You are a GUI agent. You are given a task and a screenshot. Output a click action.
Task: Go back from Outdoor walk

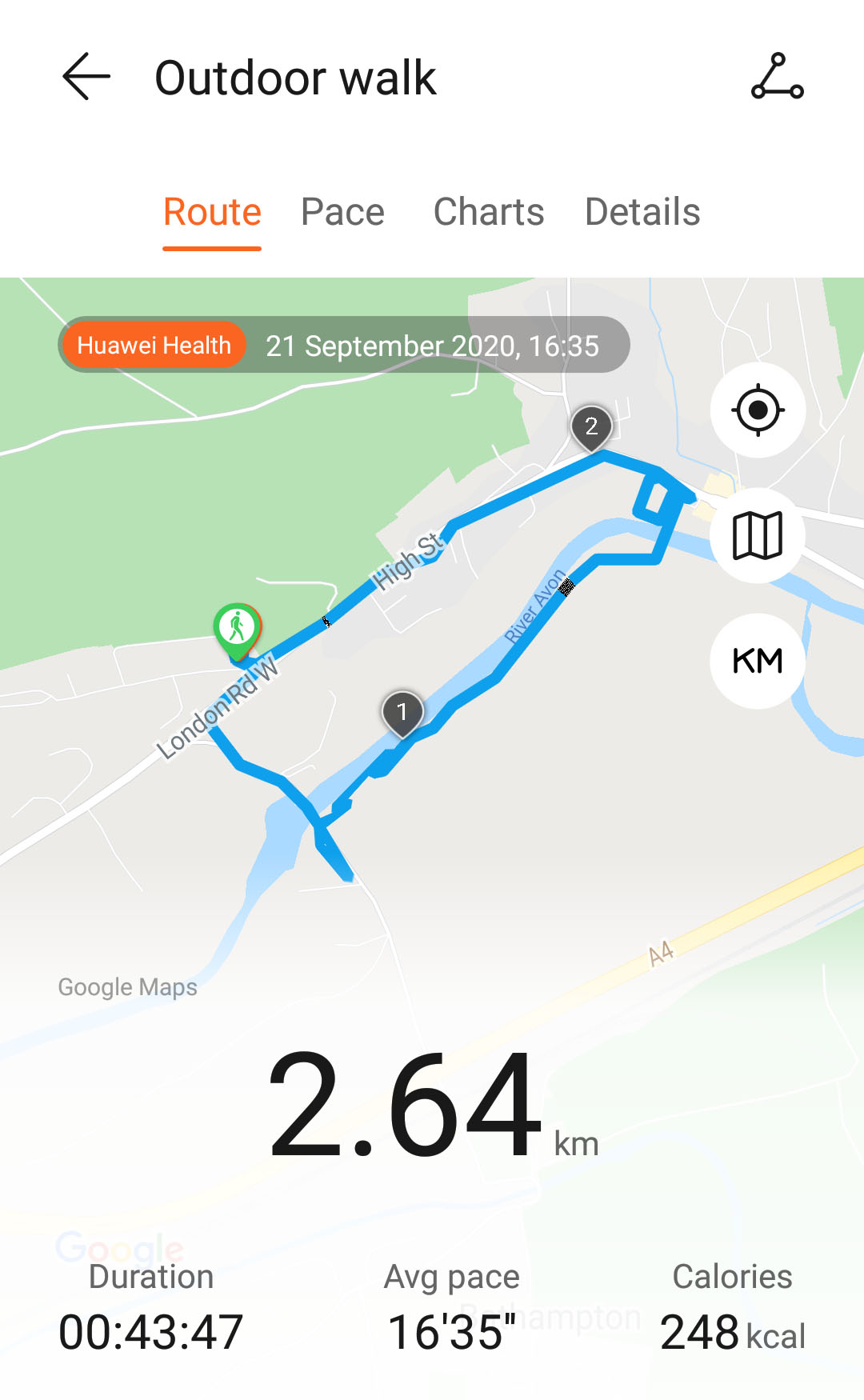coord(86,77)
